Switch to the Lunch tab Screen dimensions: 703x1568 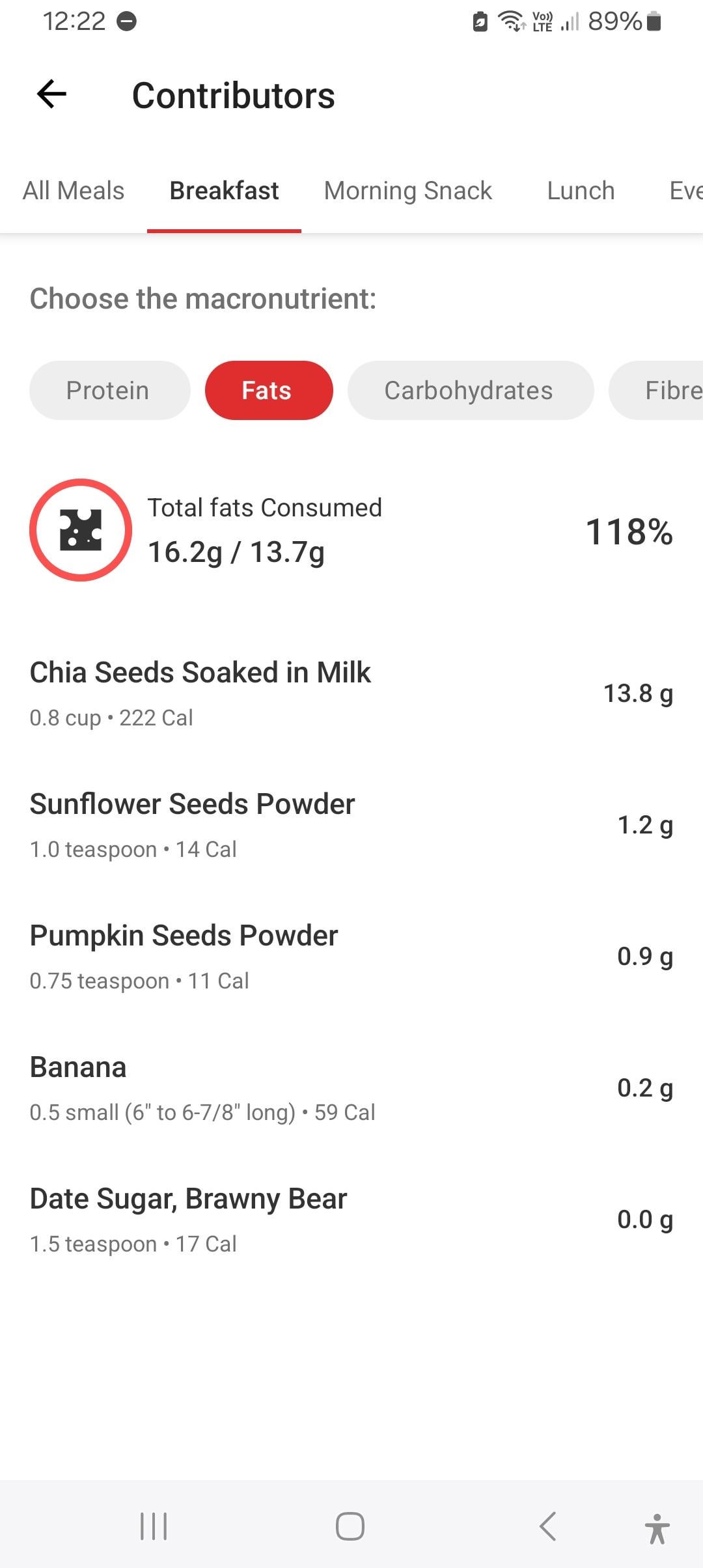(x=581, y=191)
